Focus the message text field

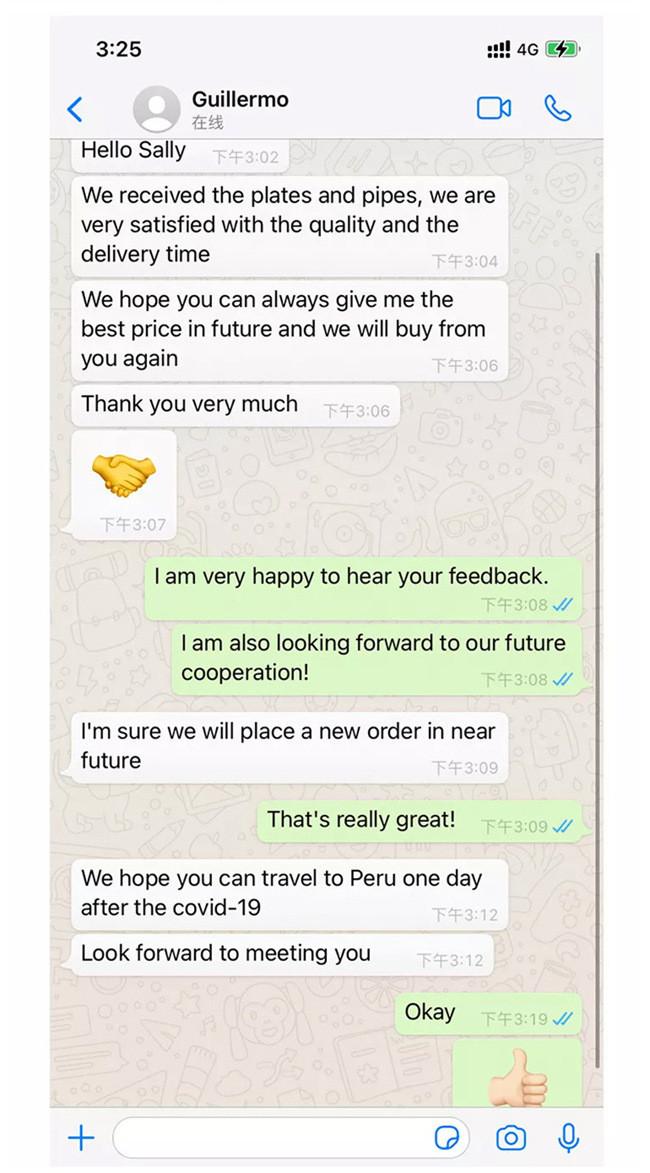click(270, 1137)
